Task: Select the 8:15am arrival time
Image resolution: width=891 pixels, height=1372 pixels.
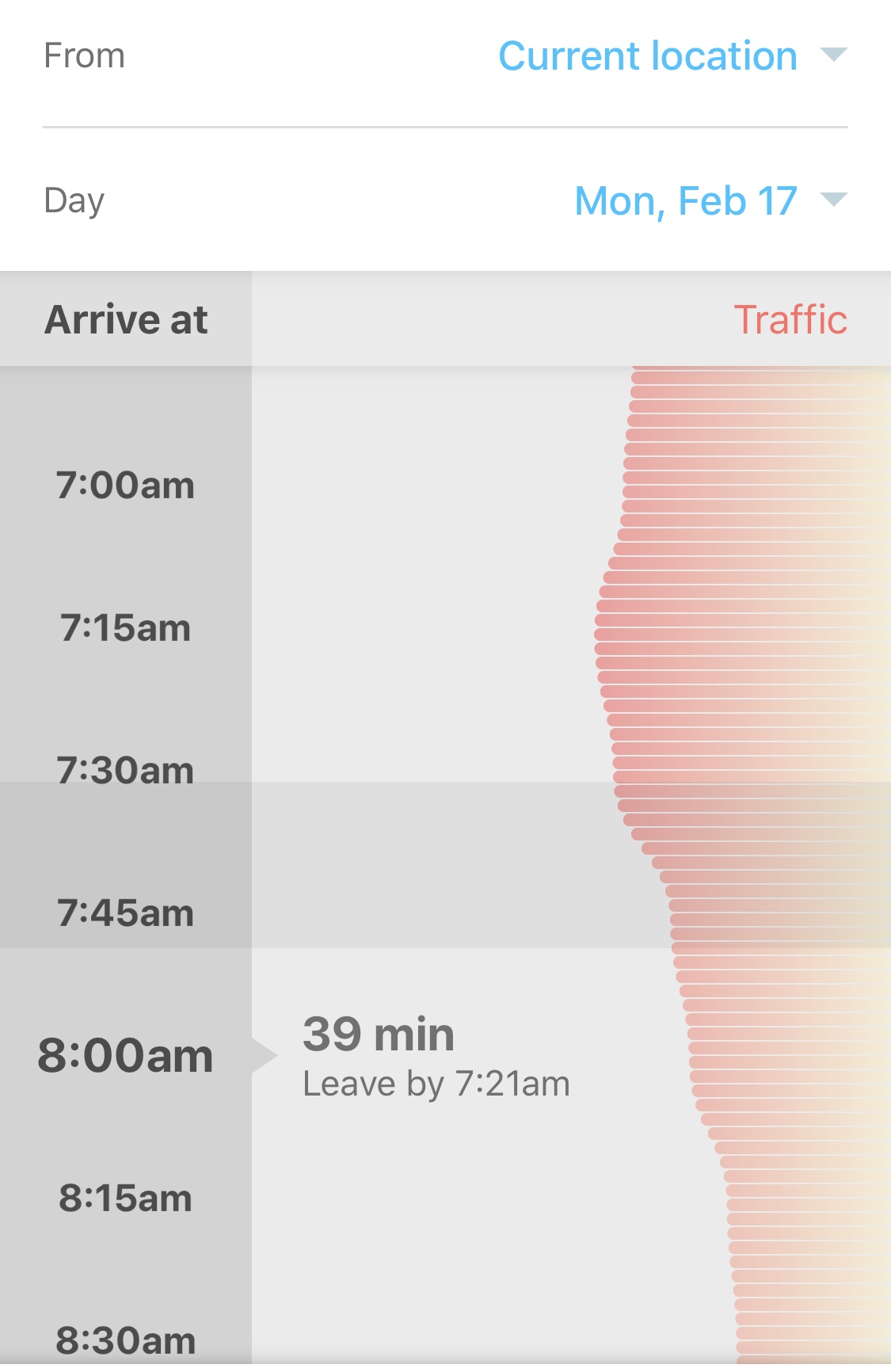Action: point(125,1199)
